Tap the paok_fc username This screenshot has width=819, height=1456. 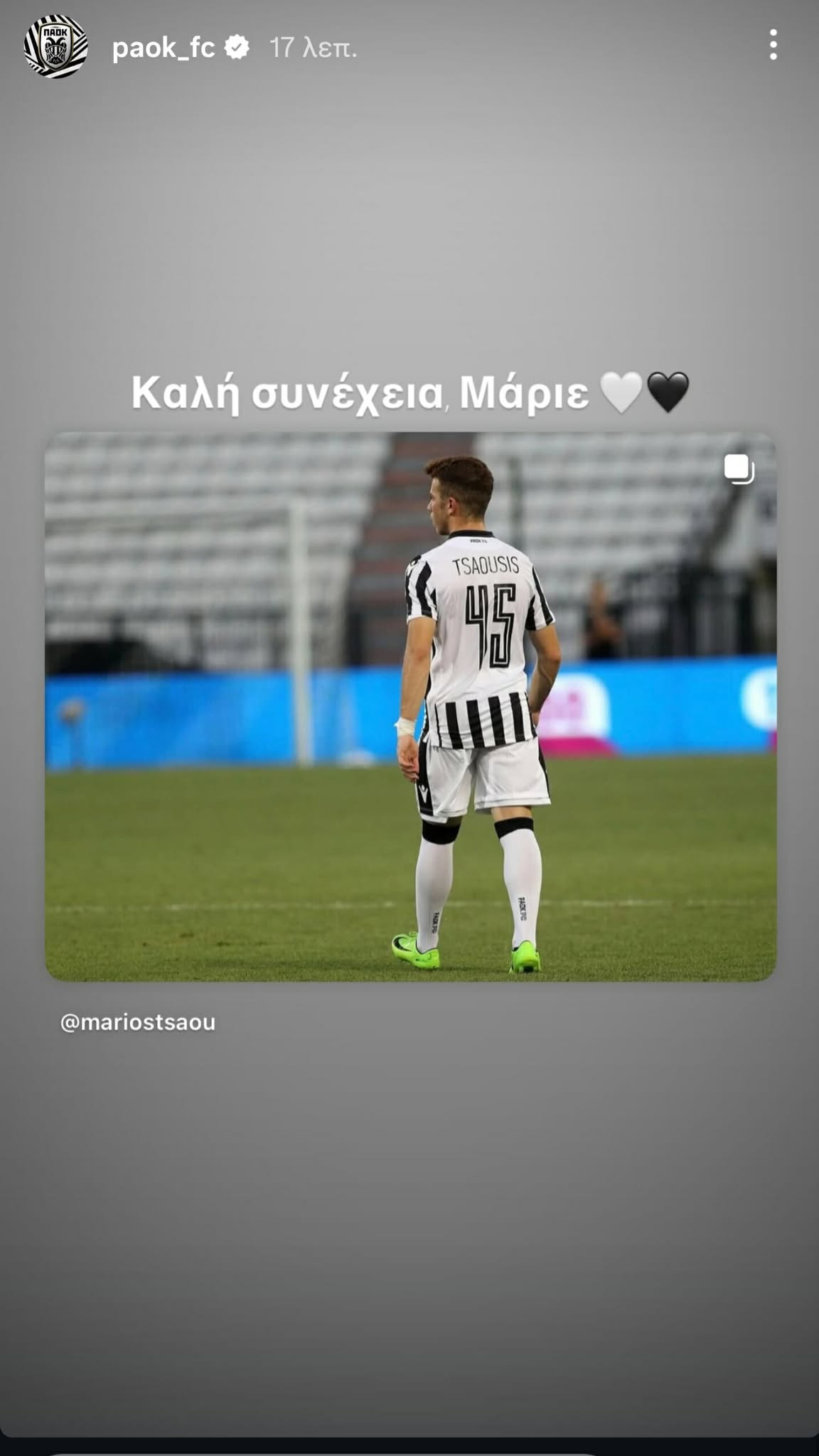(164, 48)
